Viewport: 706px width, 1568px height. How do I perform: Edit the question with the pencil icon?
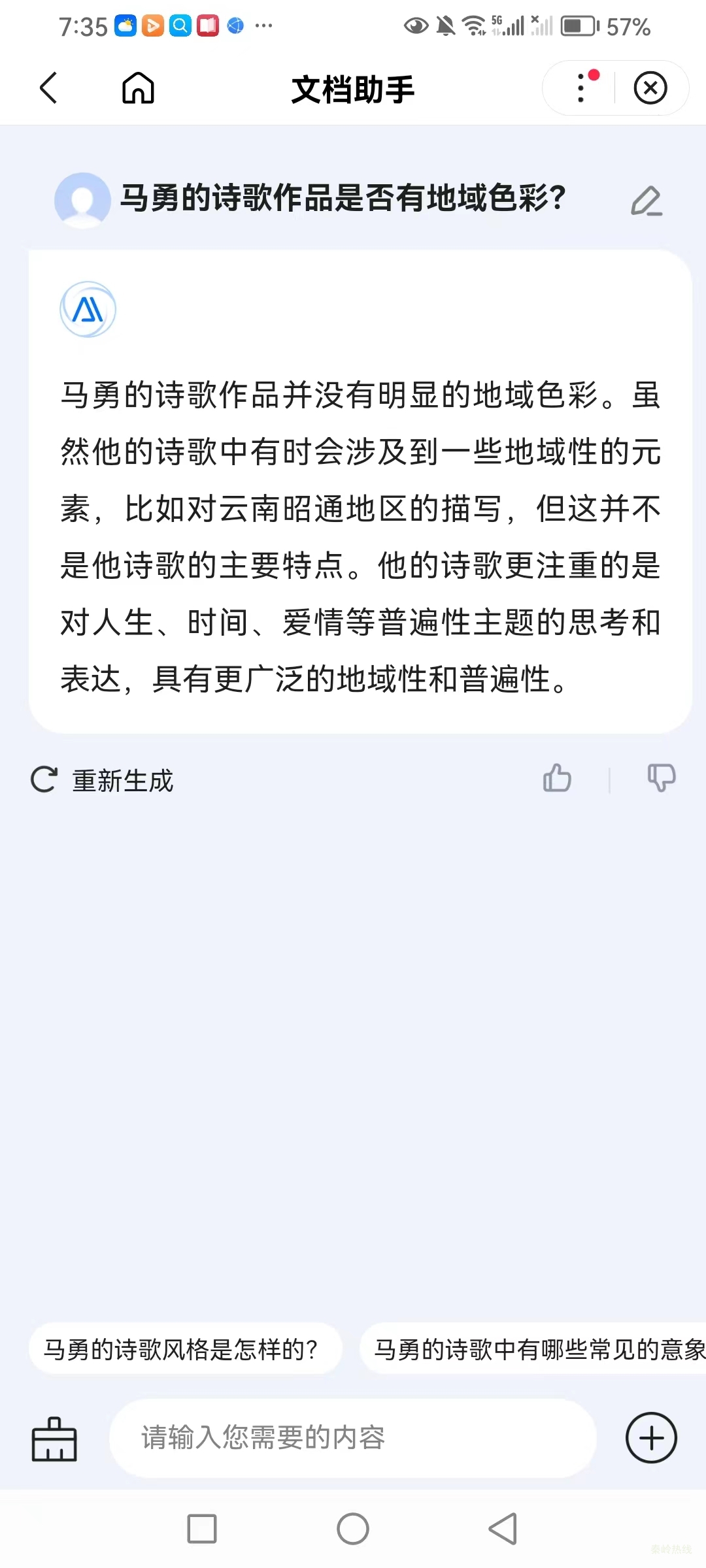coord(646,201)
